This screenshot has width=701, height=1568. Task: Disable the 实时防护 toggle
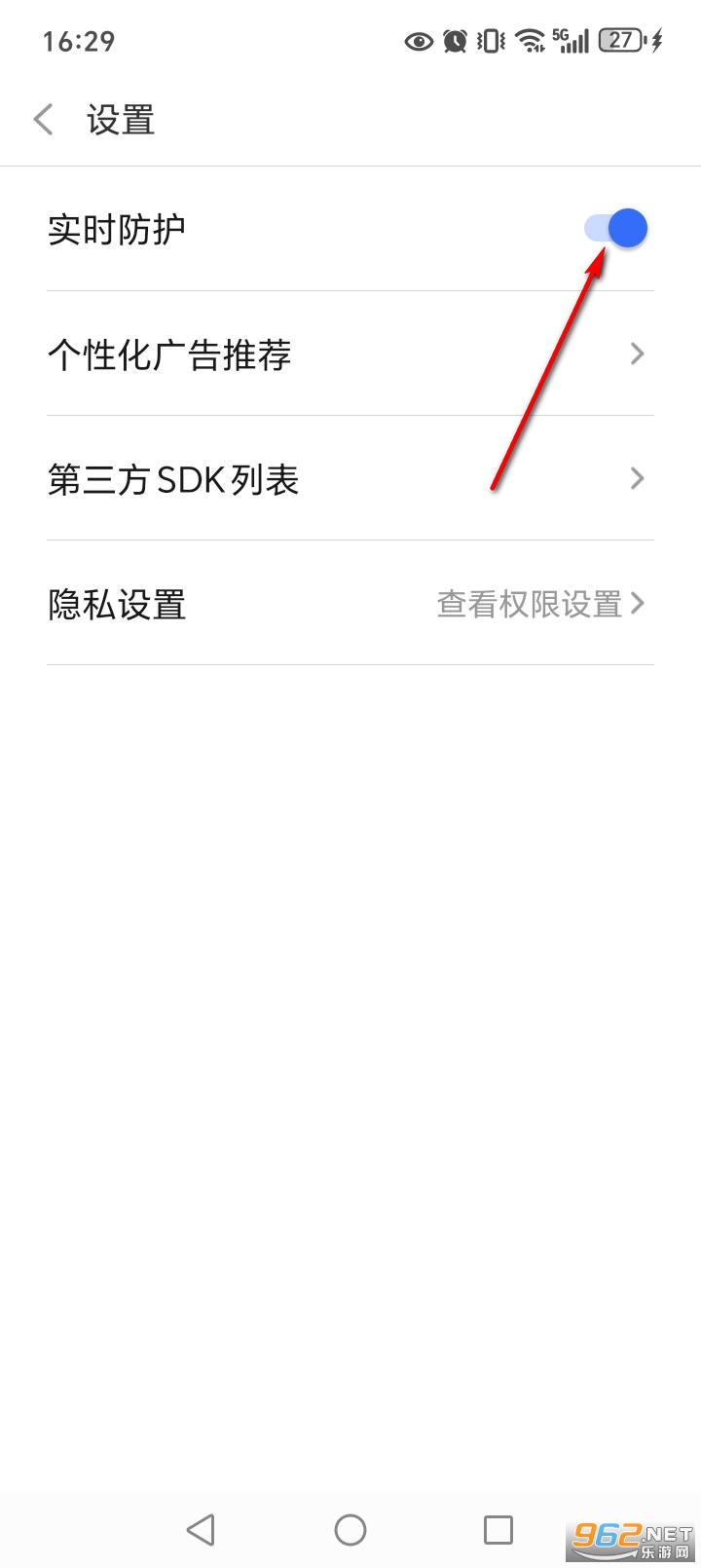point(615,228)
